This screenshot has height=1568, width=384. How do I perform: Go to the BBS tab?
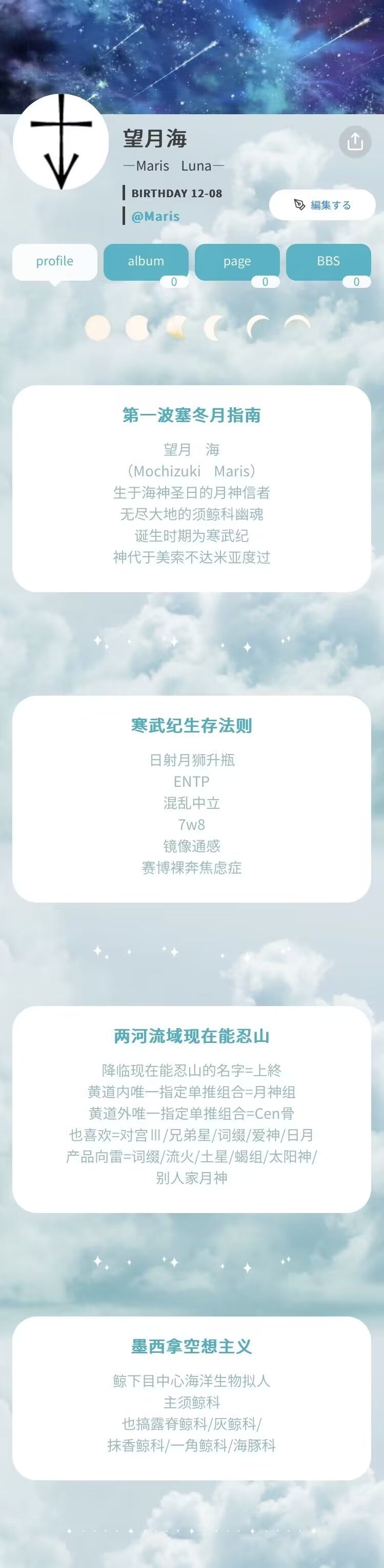328,261
